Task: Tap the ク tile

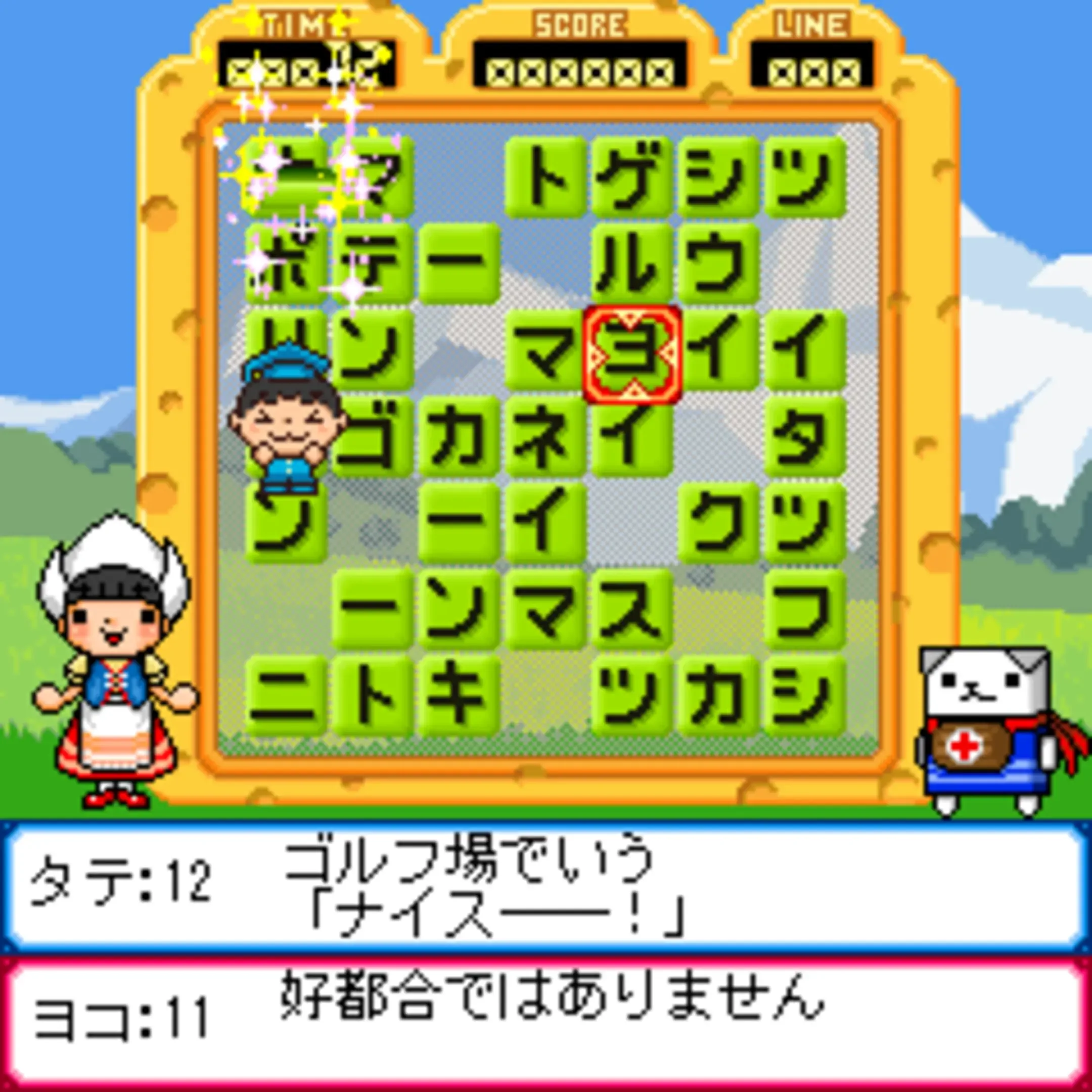Action: [x=718, y=524]
